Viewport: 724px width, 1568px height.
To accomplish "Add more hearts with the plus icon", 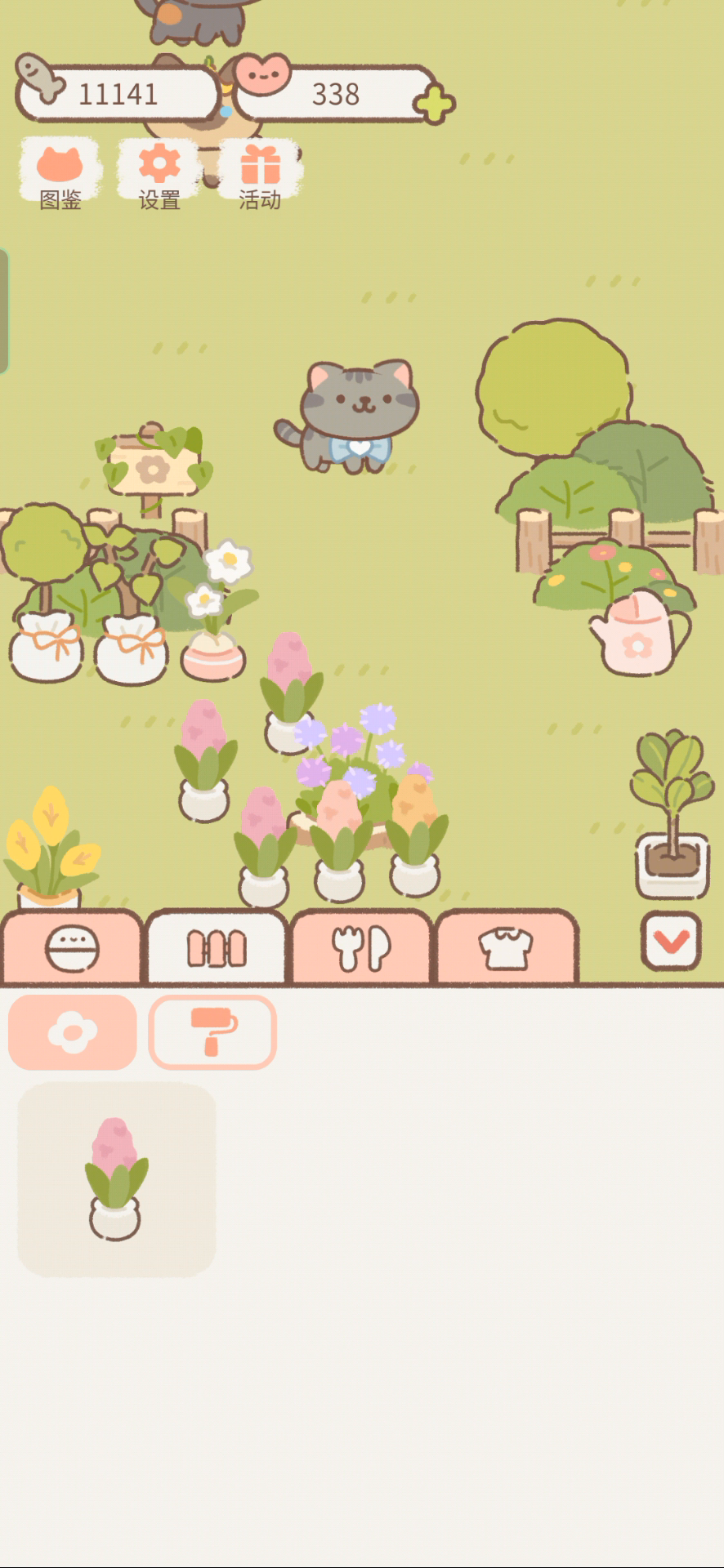I will coord(434,104).
